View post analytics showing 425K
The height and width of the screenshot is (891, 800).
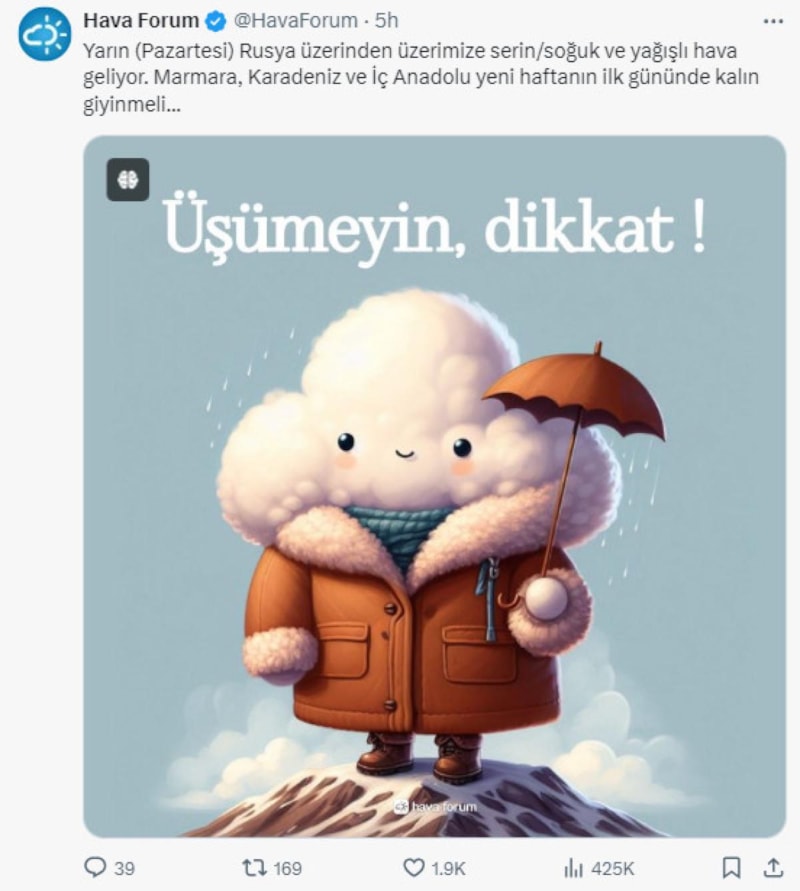tap(574, 867)
